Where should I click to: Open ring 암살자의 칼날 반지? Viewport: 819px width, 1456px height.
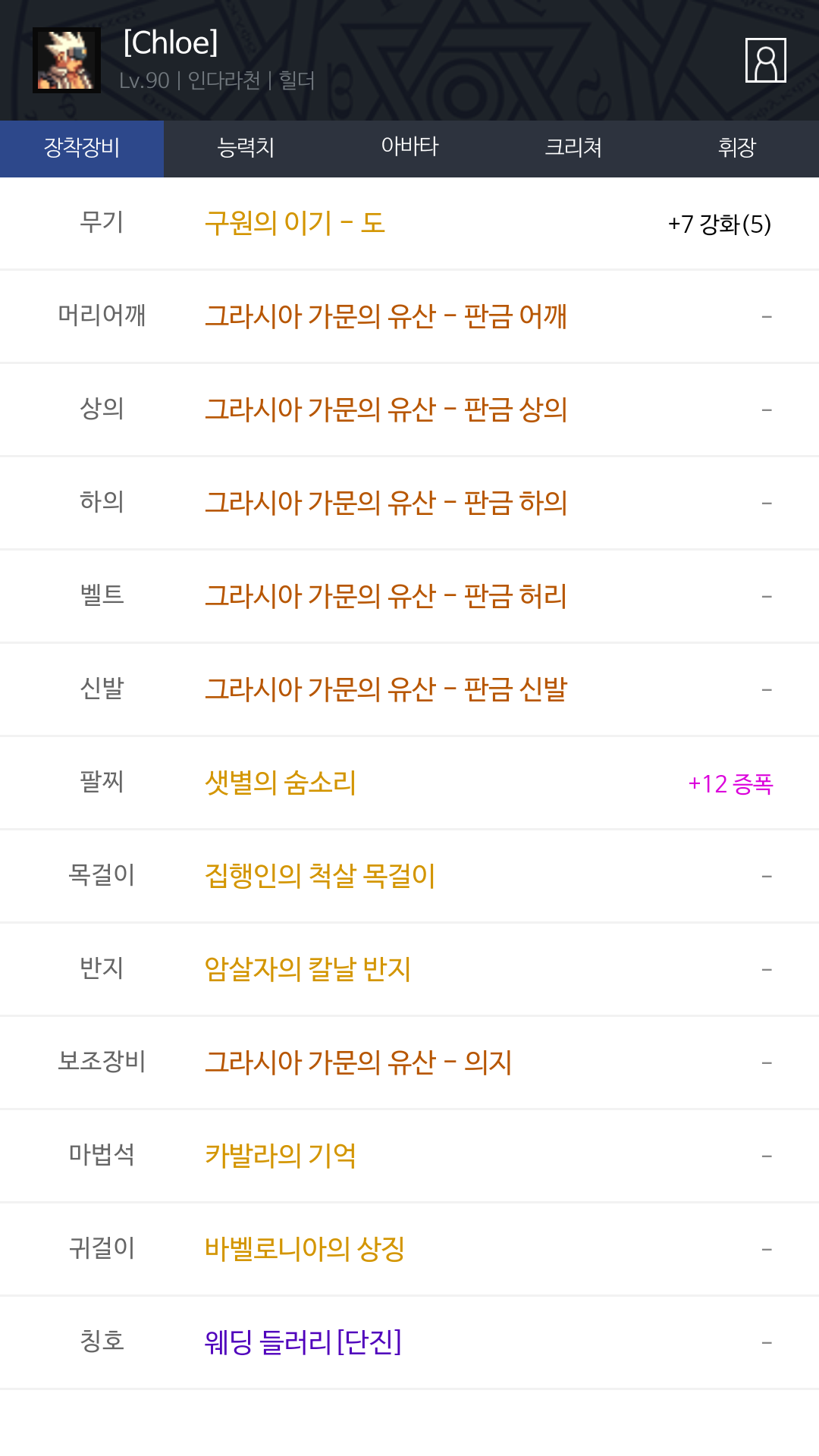point(308,969)
